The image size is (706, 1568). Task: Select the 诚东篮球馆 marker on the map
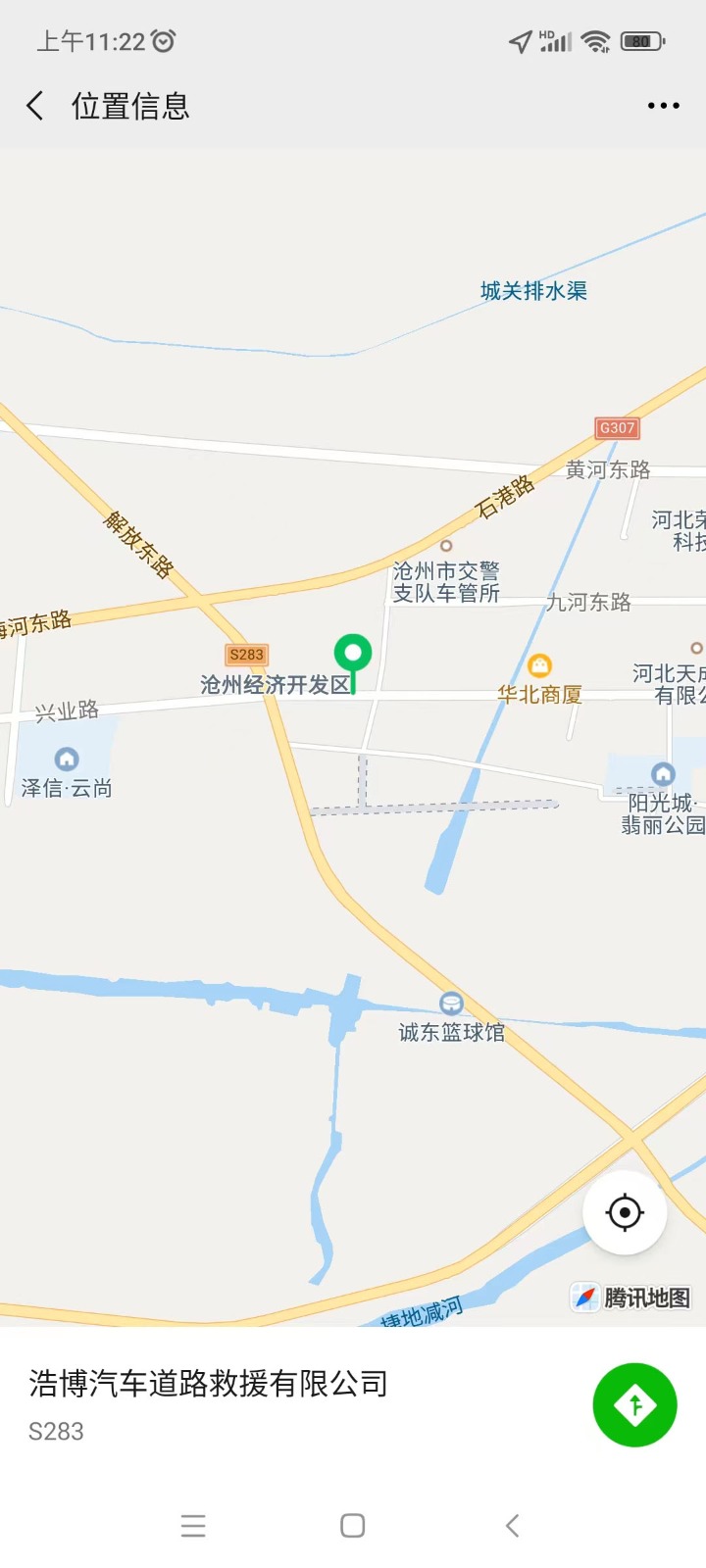point(451,1003)
